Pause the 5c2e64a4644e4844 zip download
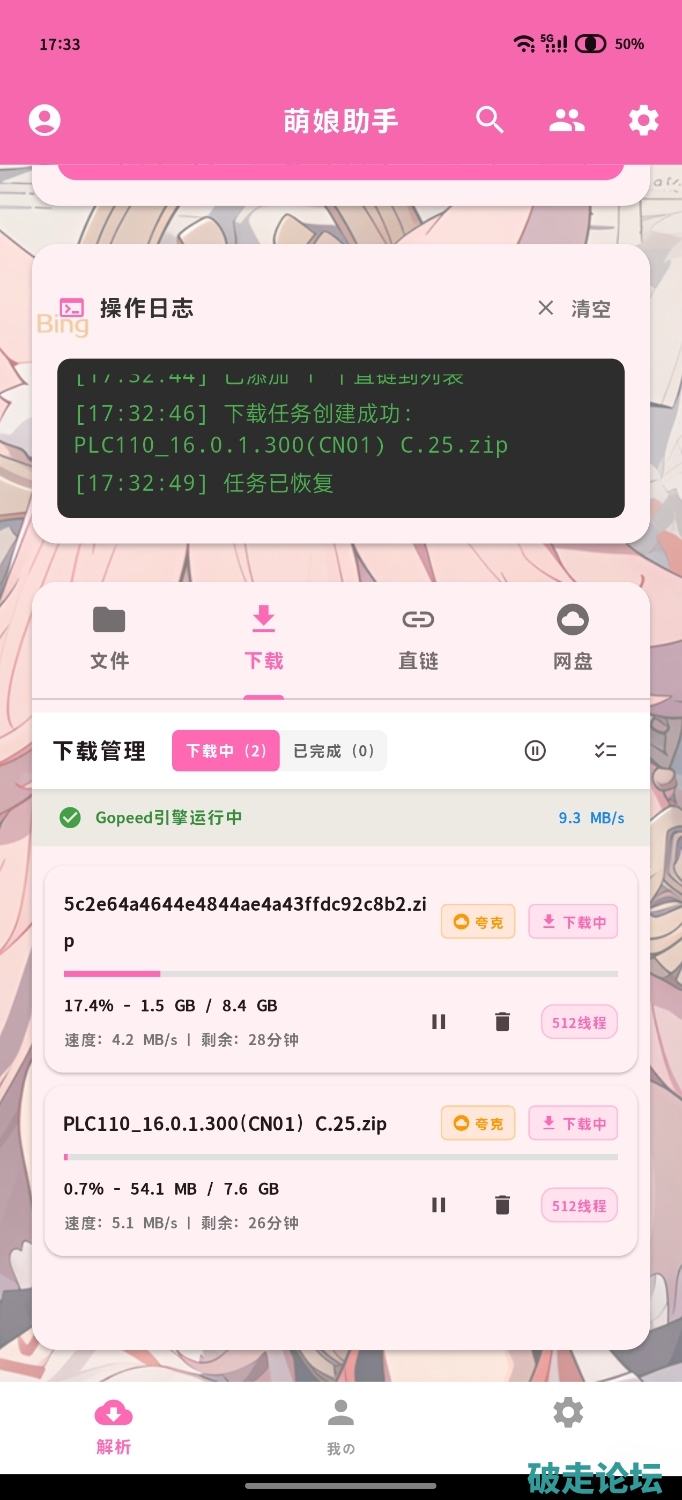Image resolution: width=682 pixels, height=1500 pixels. [x=438, y=1022]
